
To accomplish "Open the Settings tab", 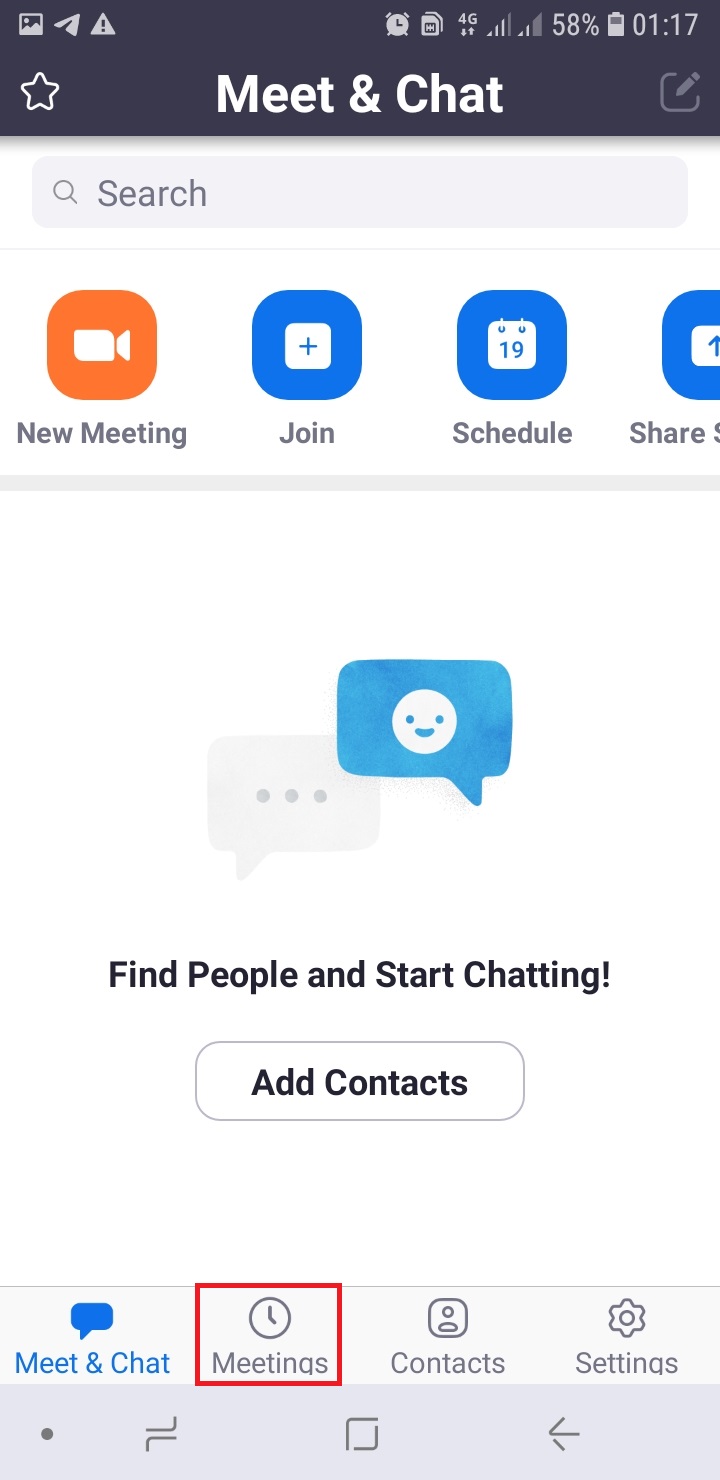I will [627, 1336].
